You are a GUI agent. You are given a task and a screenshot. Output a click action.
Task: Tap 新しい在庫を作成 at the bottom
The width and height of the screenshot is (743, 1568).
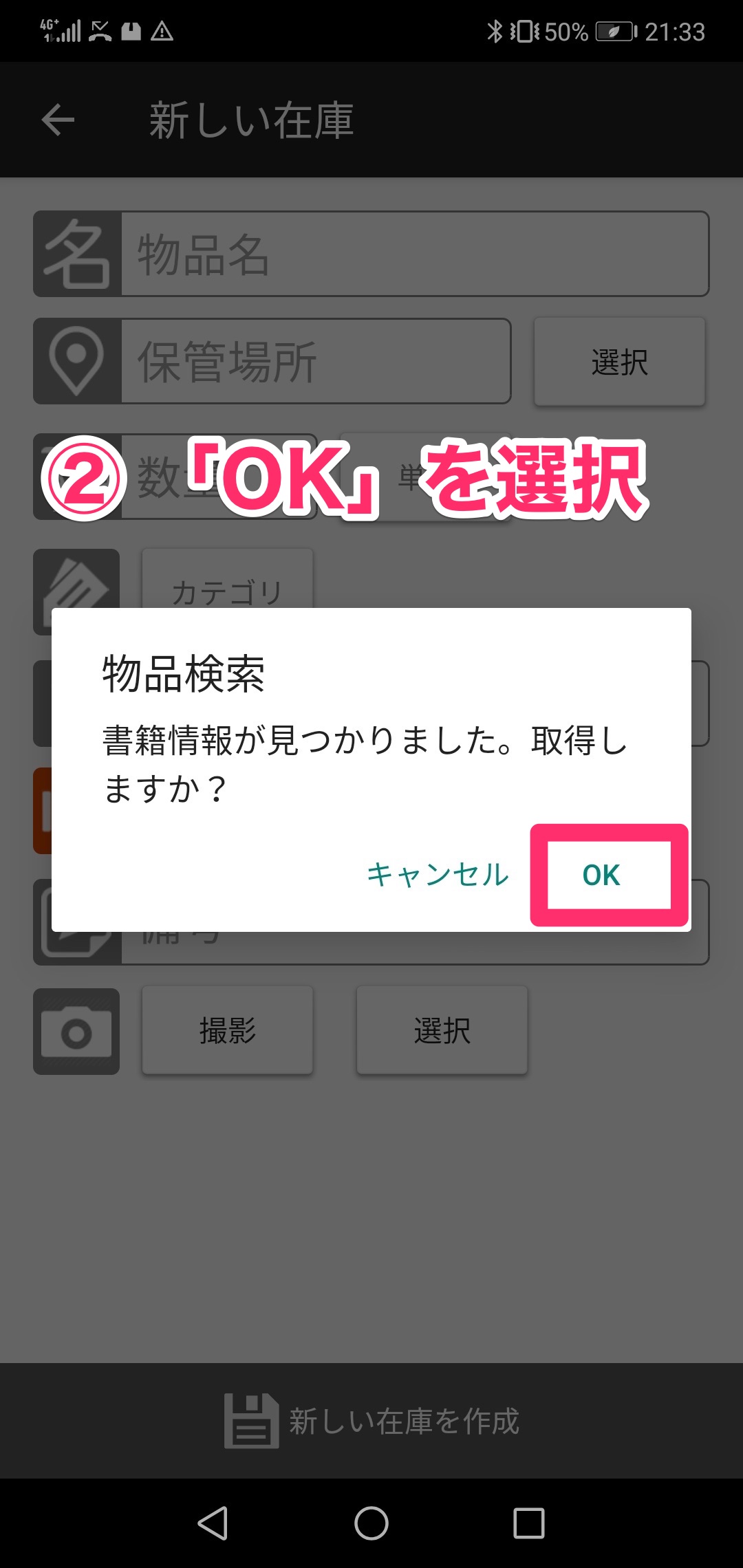[x=371, y=1421]
